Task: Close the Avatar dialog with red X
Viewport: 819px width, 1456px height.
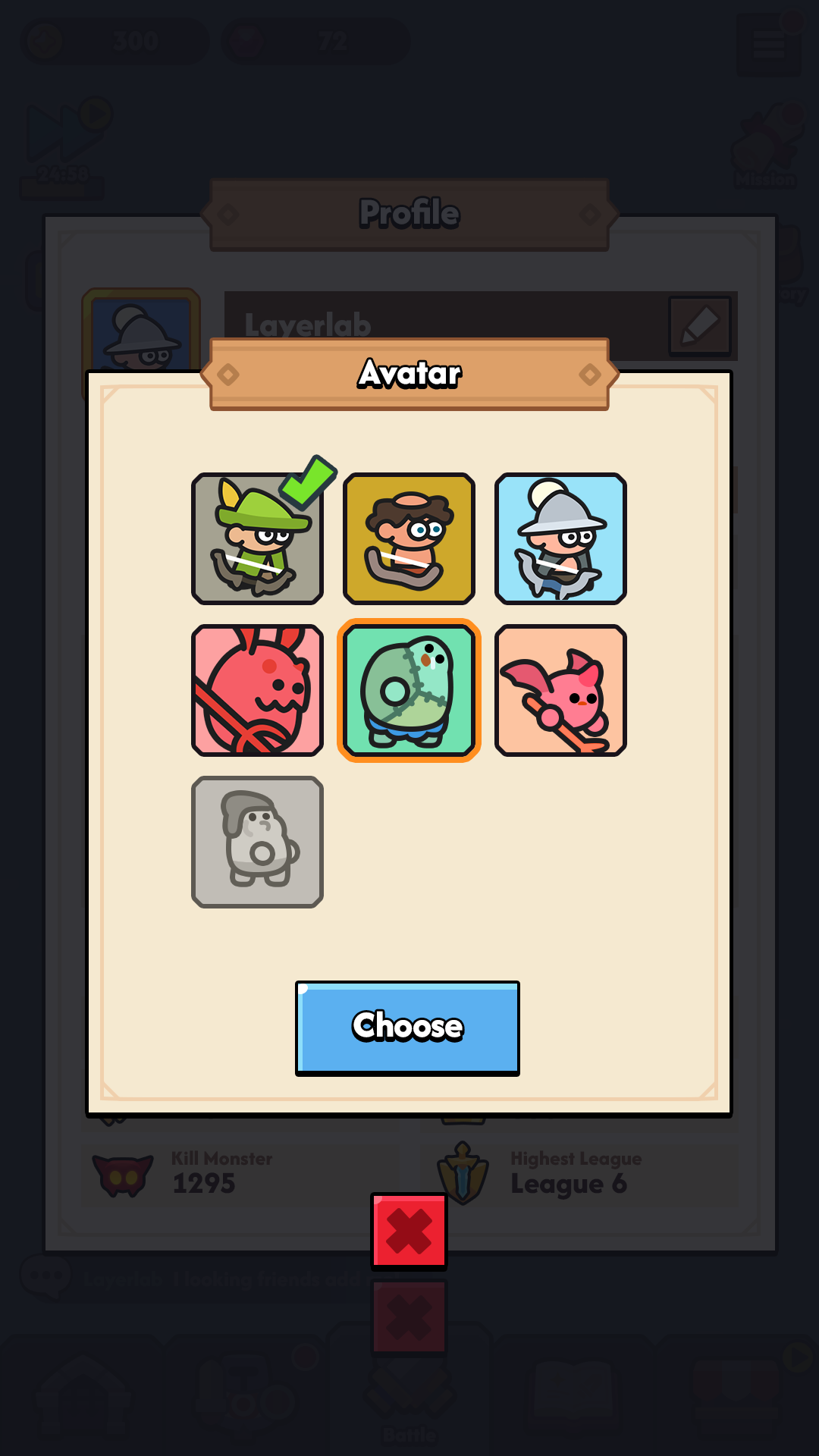Action: [x=409, y=1231]
